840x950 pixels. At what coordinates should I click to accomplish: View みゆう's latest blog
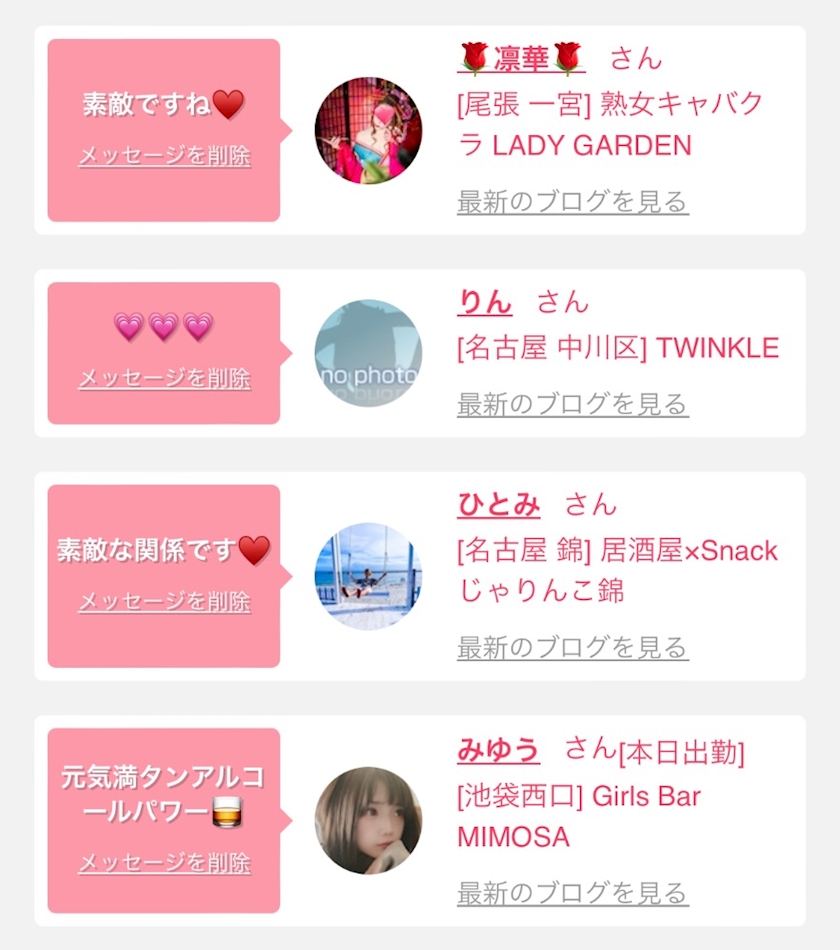(573, 893)
